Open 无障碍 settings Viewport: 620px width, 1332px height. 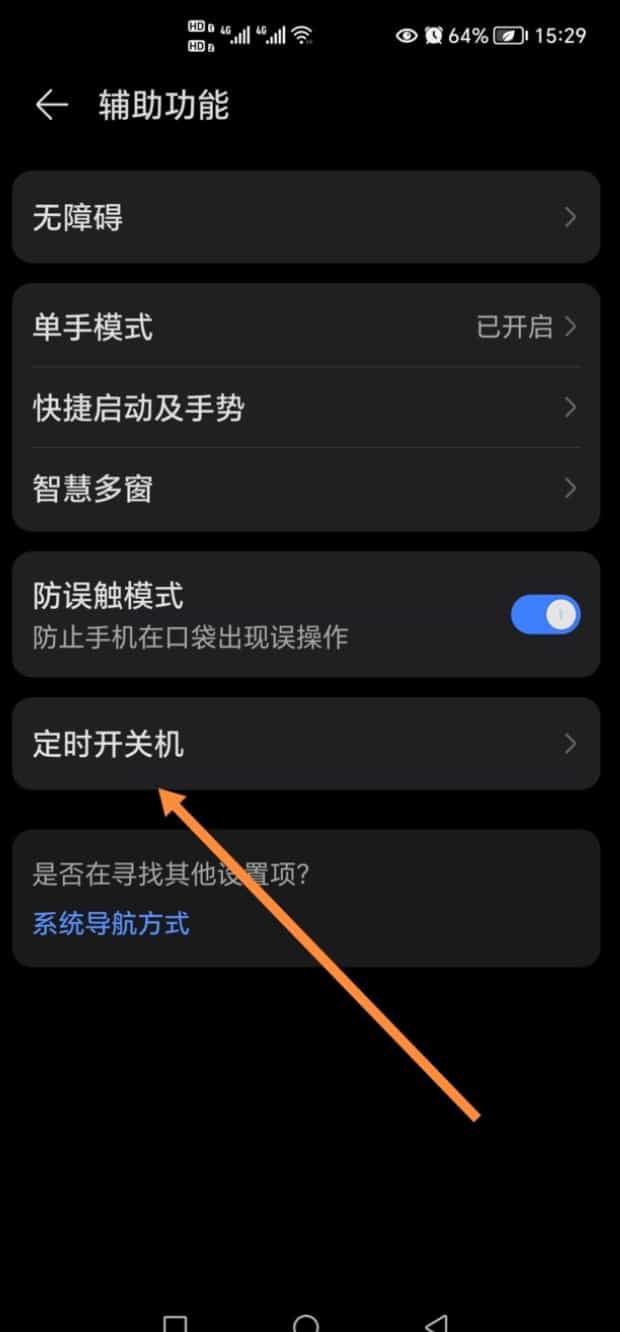click(305, 217)
